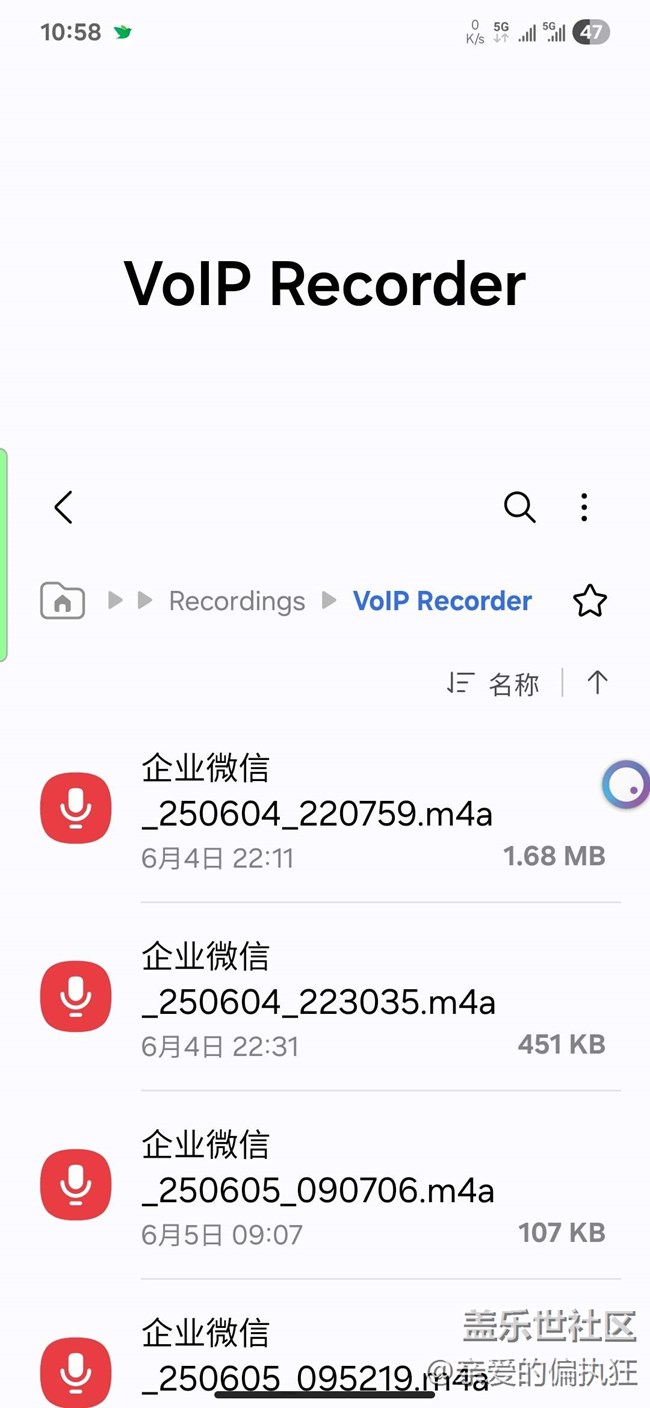650x1408 pixels.
Task: Open the three-dot overflow menu
Action: (x=584, y=507)
